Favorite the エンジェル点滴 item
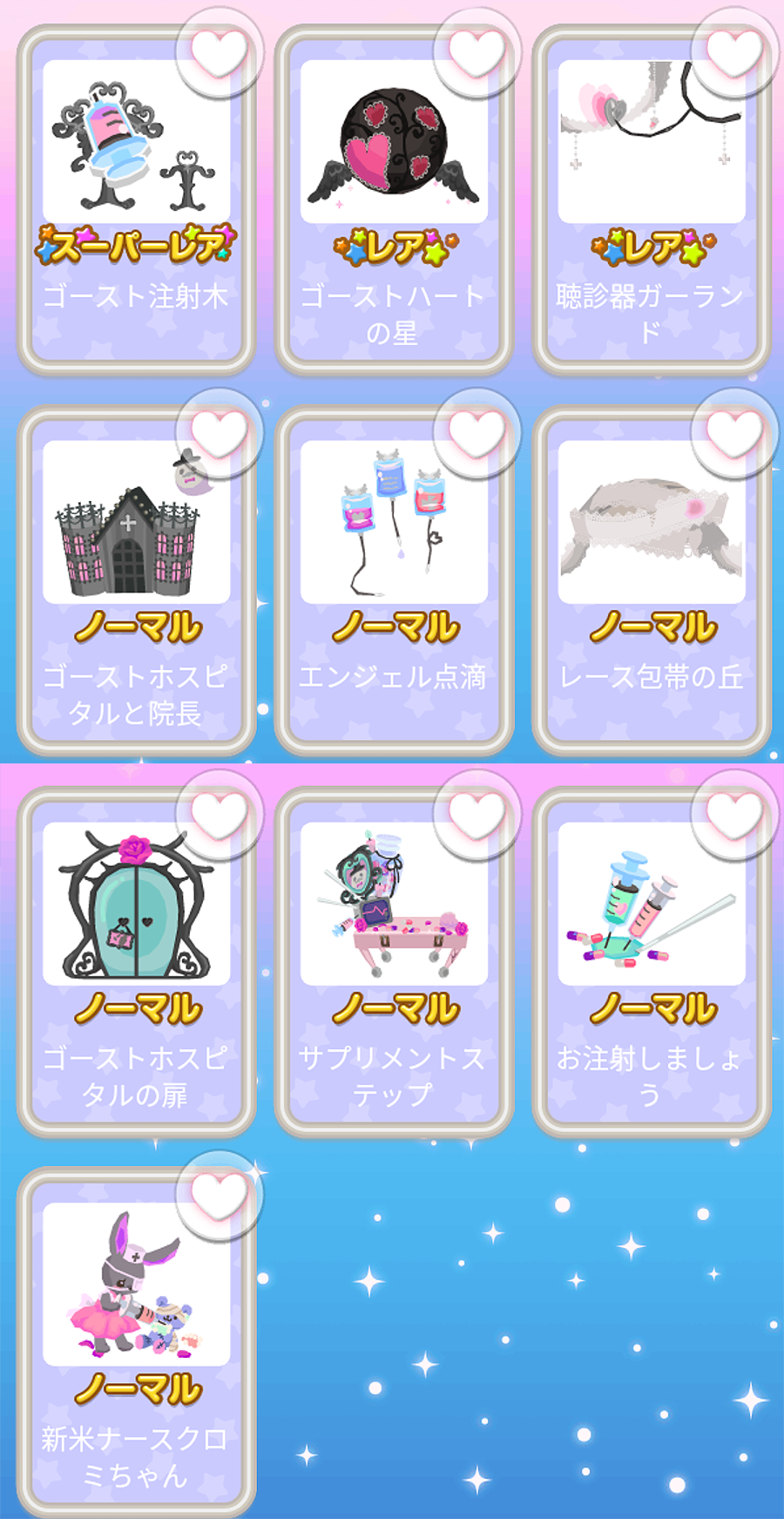 coord(476,434)
